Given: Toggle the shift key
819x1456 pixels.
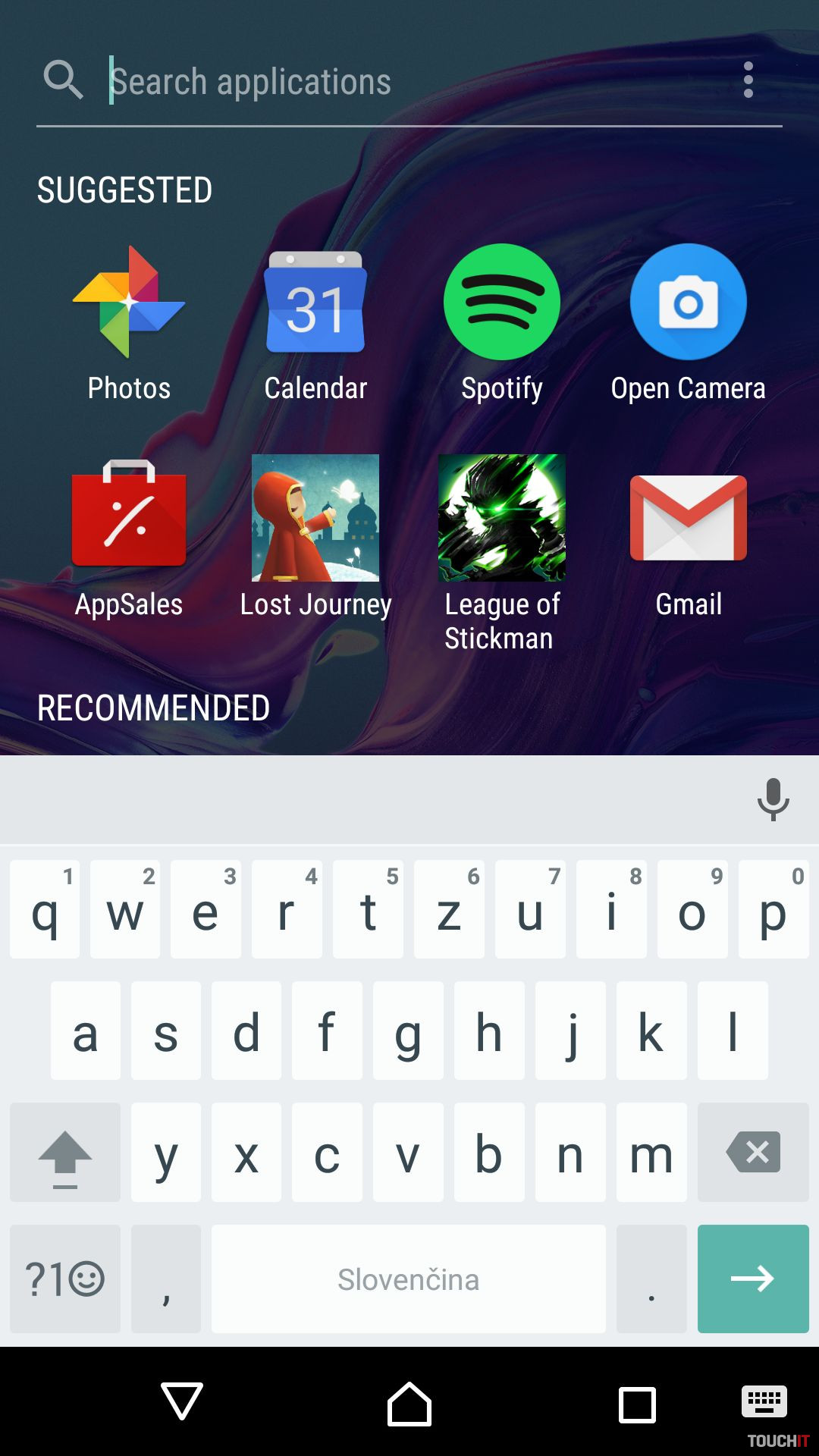Looking at the screenshot, I should click(x=65, y=1152).
